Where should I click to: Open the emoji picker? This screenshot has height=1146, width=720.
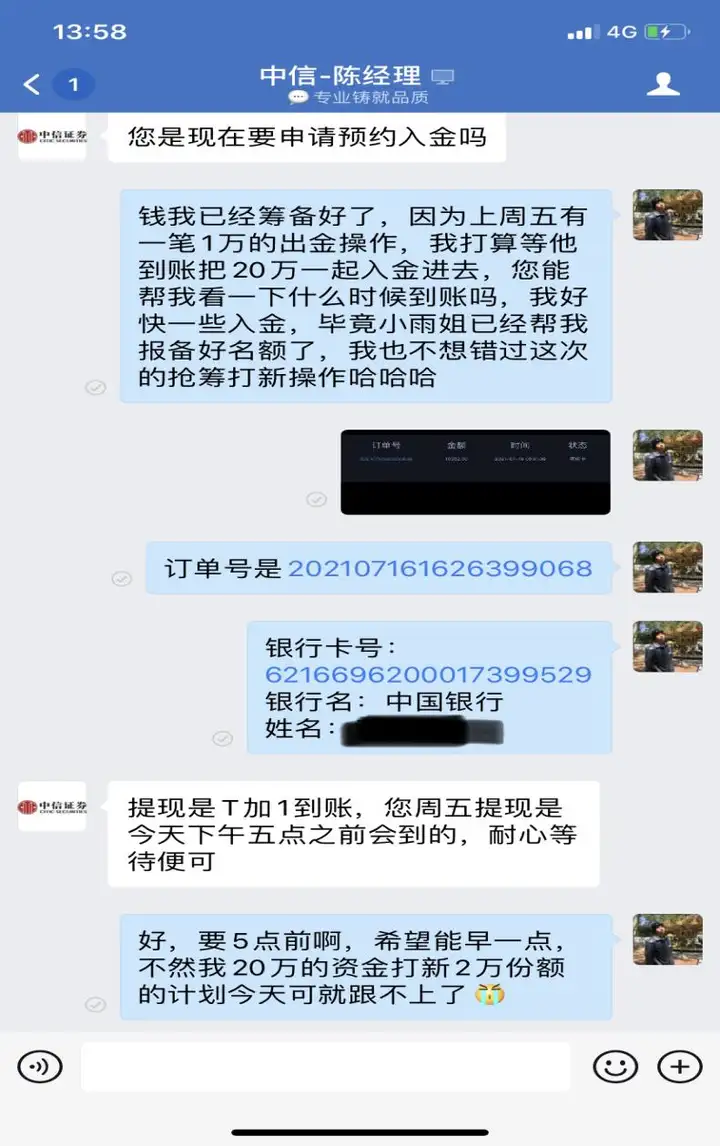point(615,1066)
